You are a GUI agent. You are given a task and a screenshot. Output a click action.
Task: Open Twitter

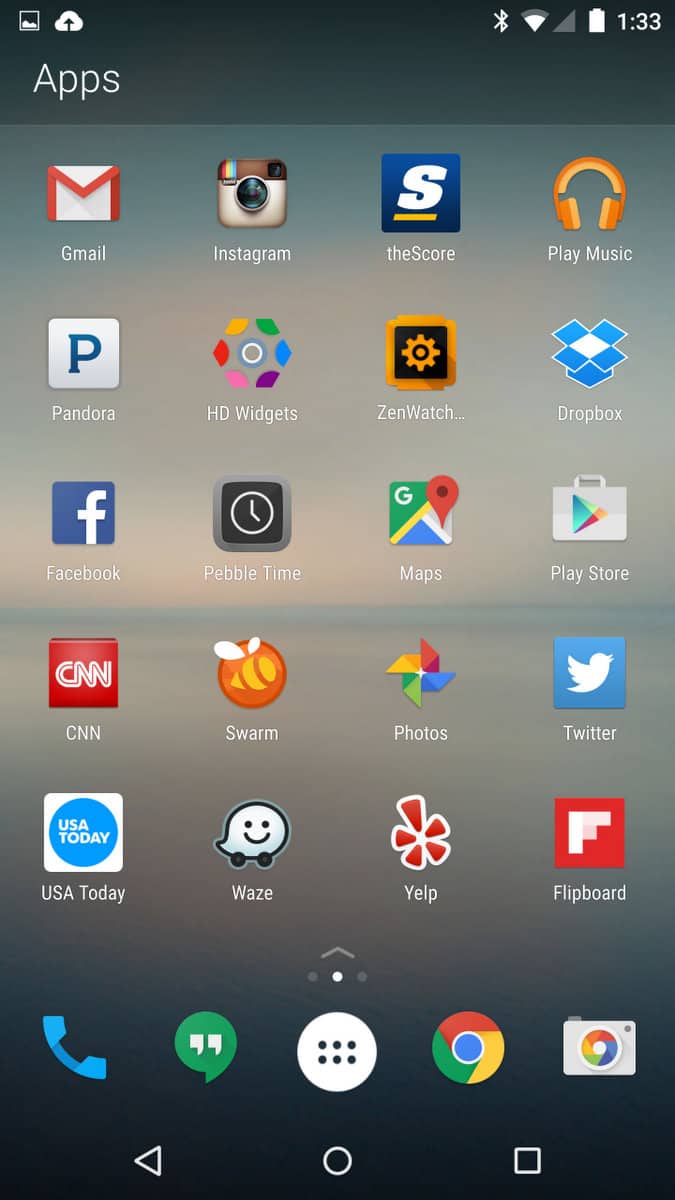pos(589,674)
